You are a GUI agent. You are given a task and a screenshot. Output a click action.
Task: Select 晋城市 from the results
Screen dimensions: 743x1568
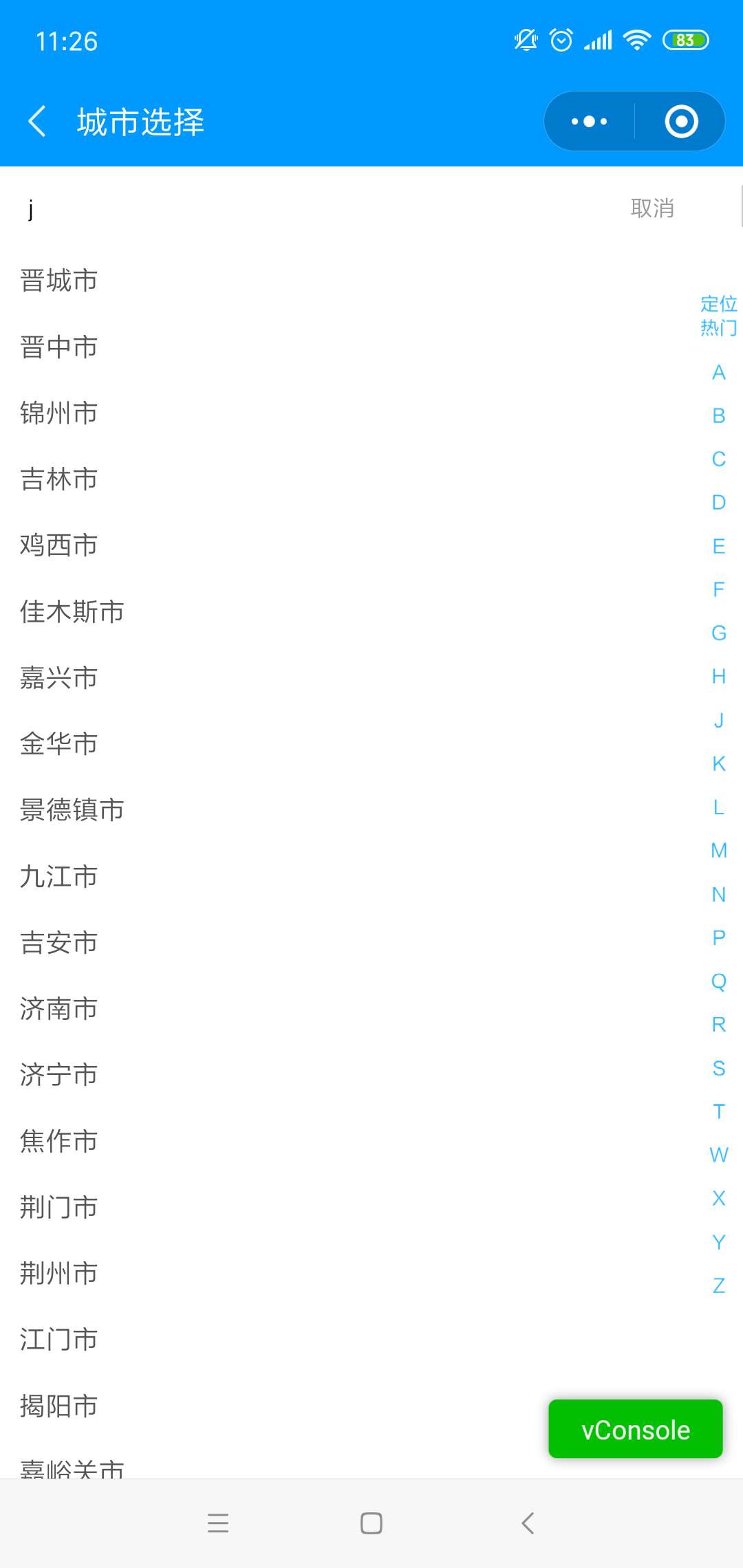(x=59, y=281)
